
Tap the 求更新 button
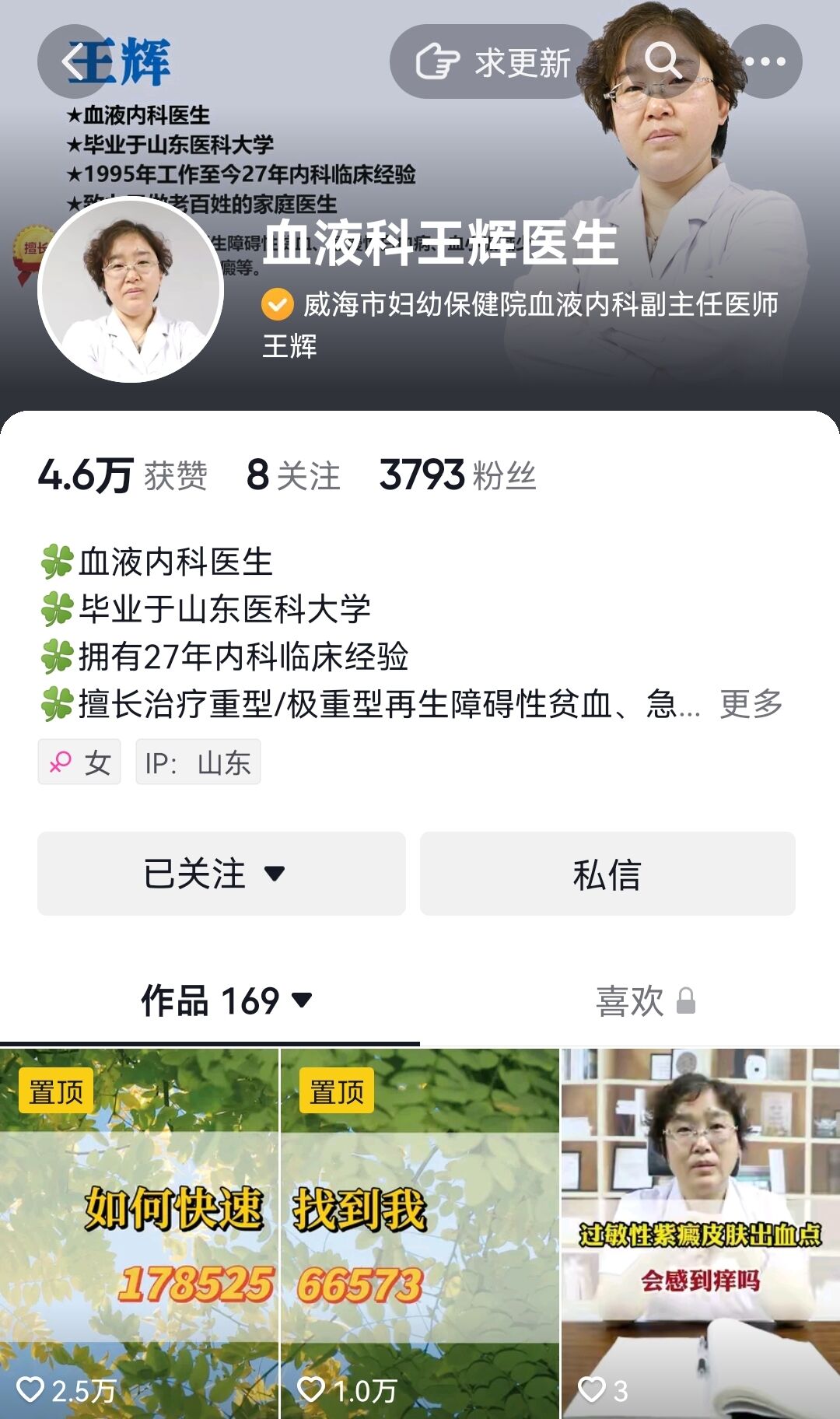(493, 62)
